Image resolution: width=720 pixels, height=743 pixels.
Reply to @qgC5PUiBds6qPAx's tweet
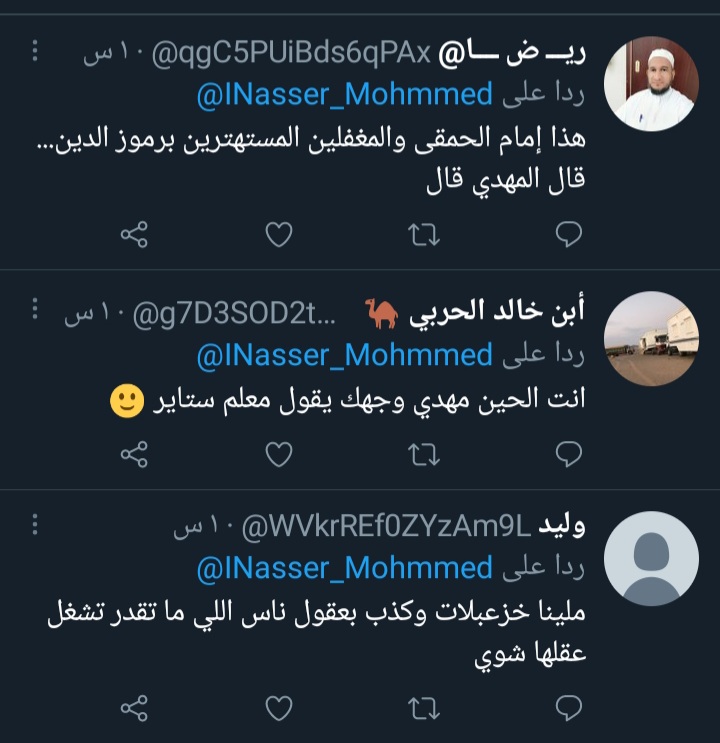568,235
